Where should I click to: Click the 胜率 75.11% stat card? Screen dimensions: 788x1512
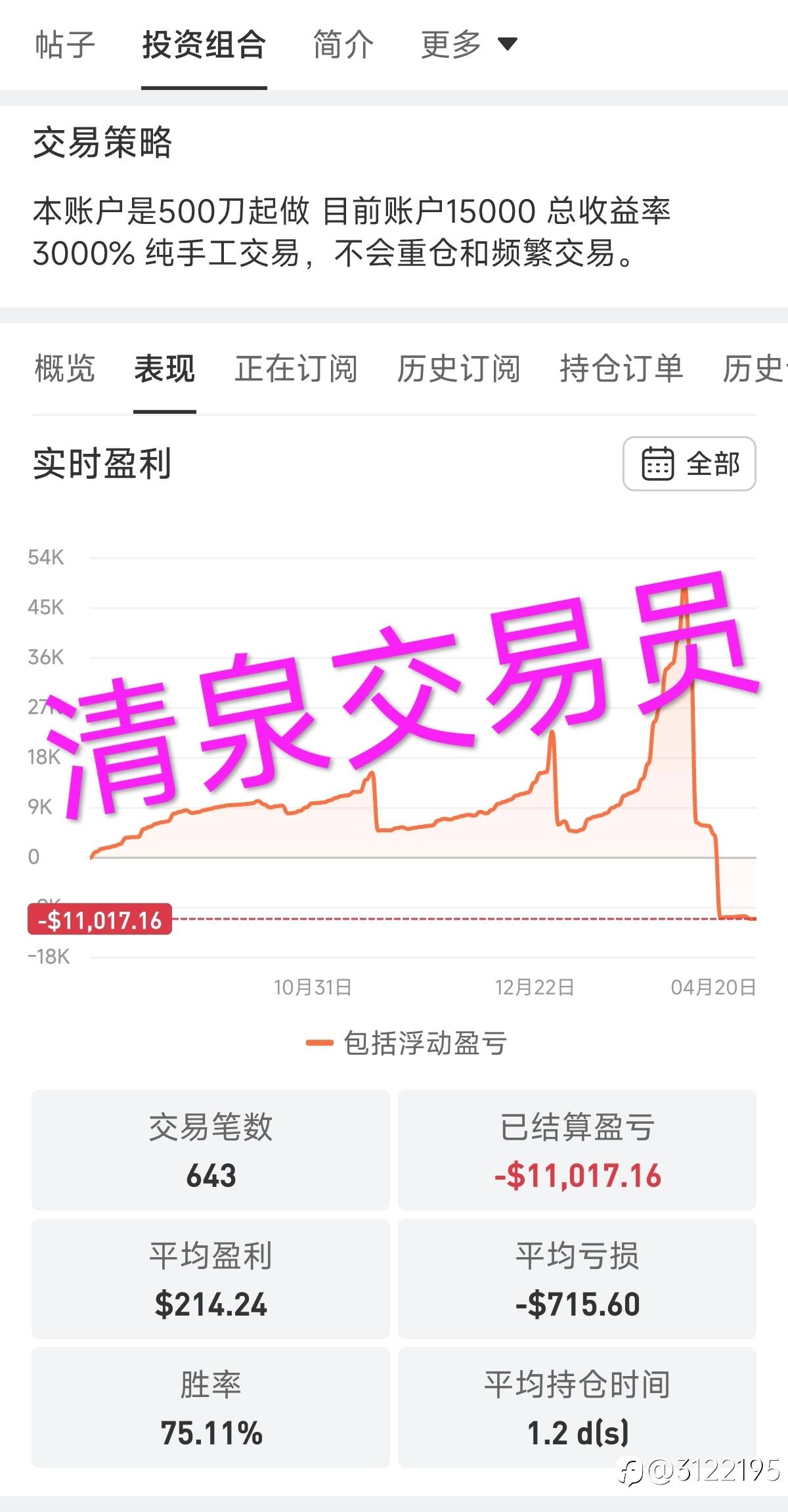(x=210, y=1406)
